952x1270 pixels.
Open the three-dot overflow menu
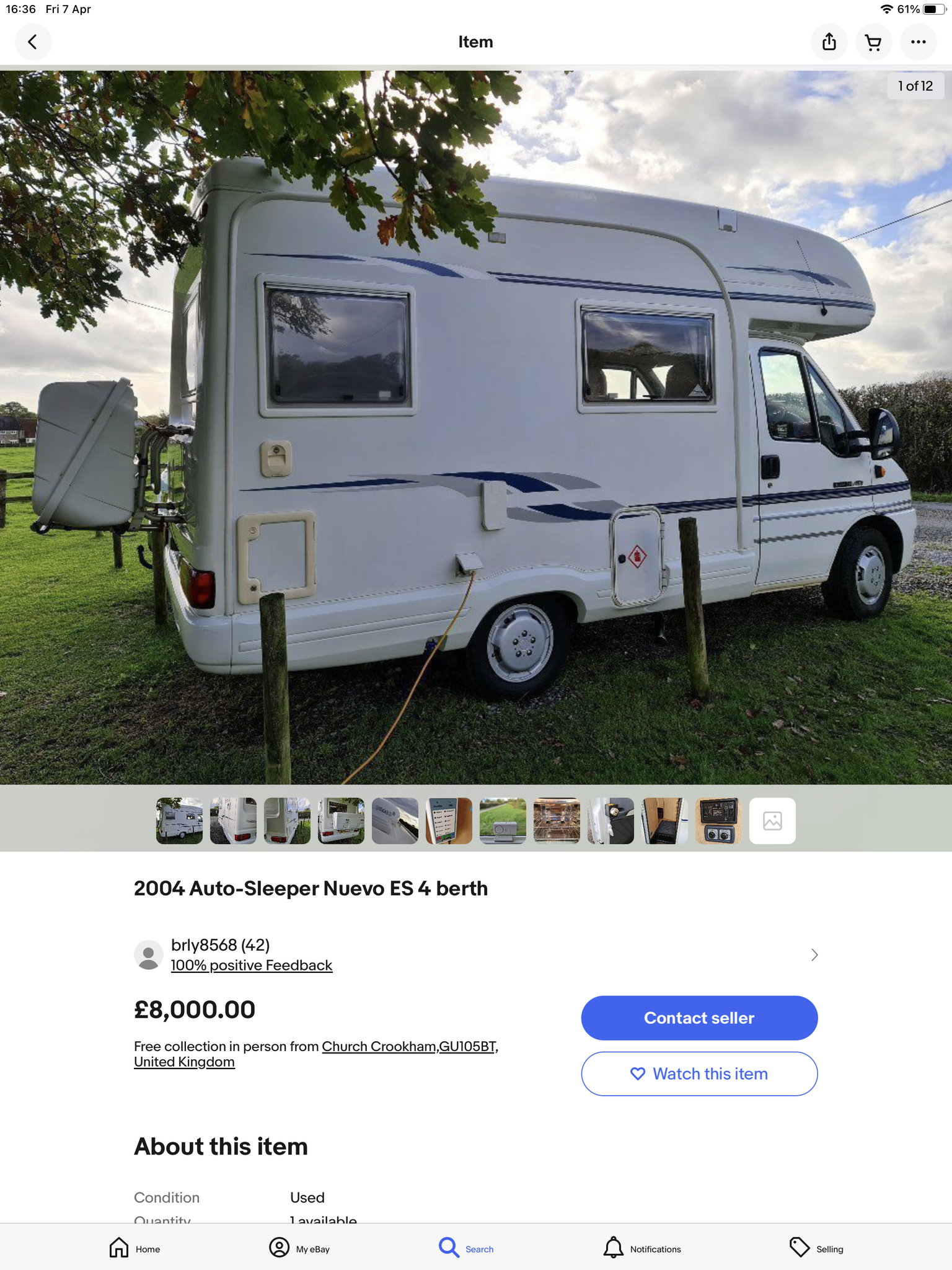click(x=918, y=42)
